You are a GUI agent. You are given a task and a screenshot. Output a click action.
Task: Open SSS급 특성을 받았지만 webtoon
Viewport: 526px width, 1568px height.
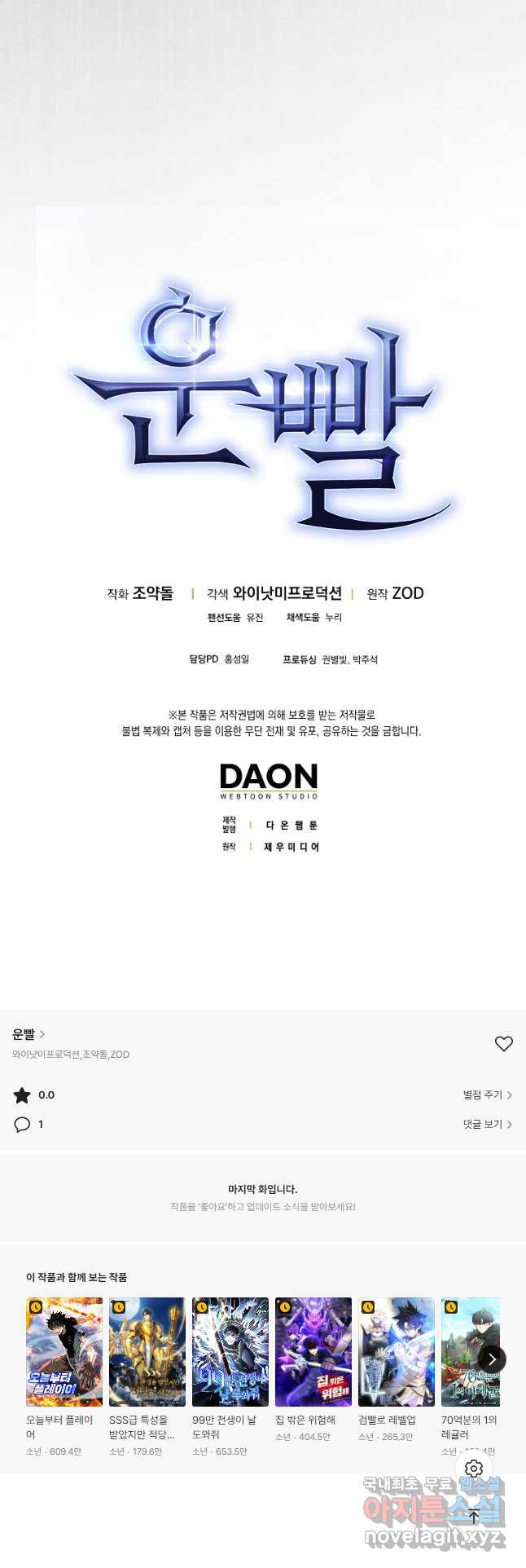pyautogui.click(x=147, y=1352)
